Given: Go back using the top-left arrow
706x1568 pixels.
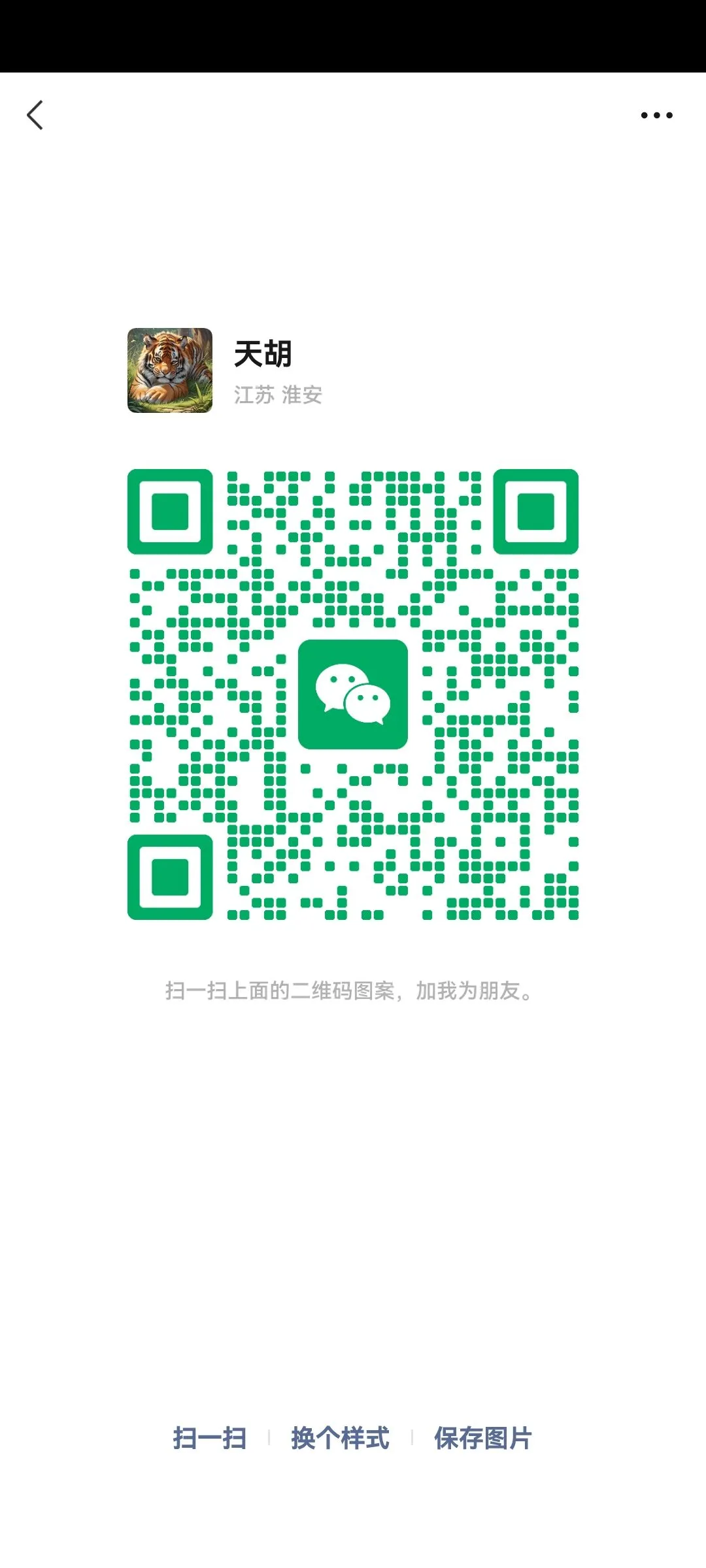Looking at the screenshot, I should pyautogui.click(x=35, y=115).
